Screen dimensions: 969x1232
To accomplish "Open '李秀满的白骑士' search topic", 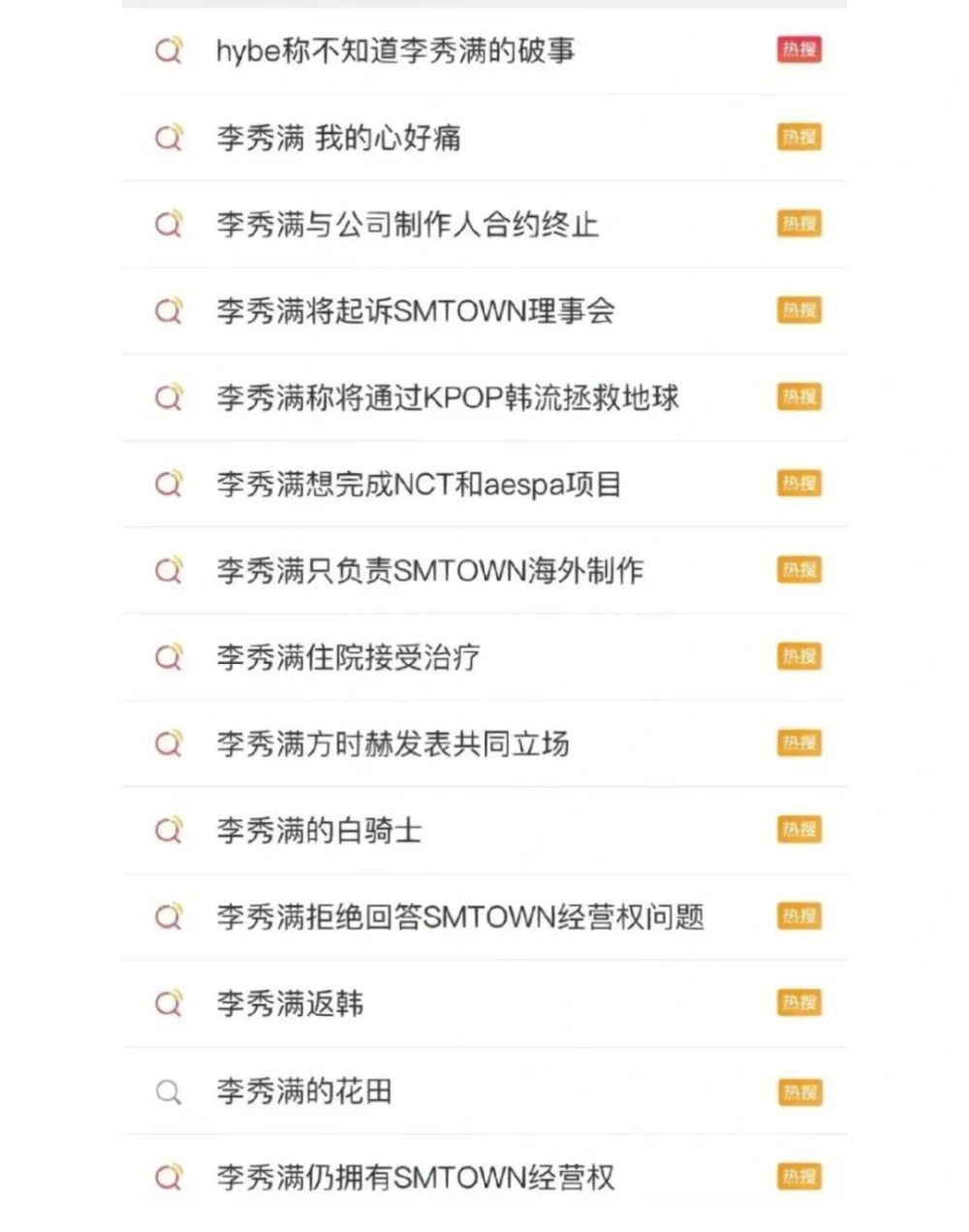I will pos(319,831).
